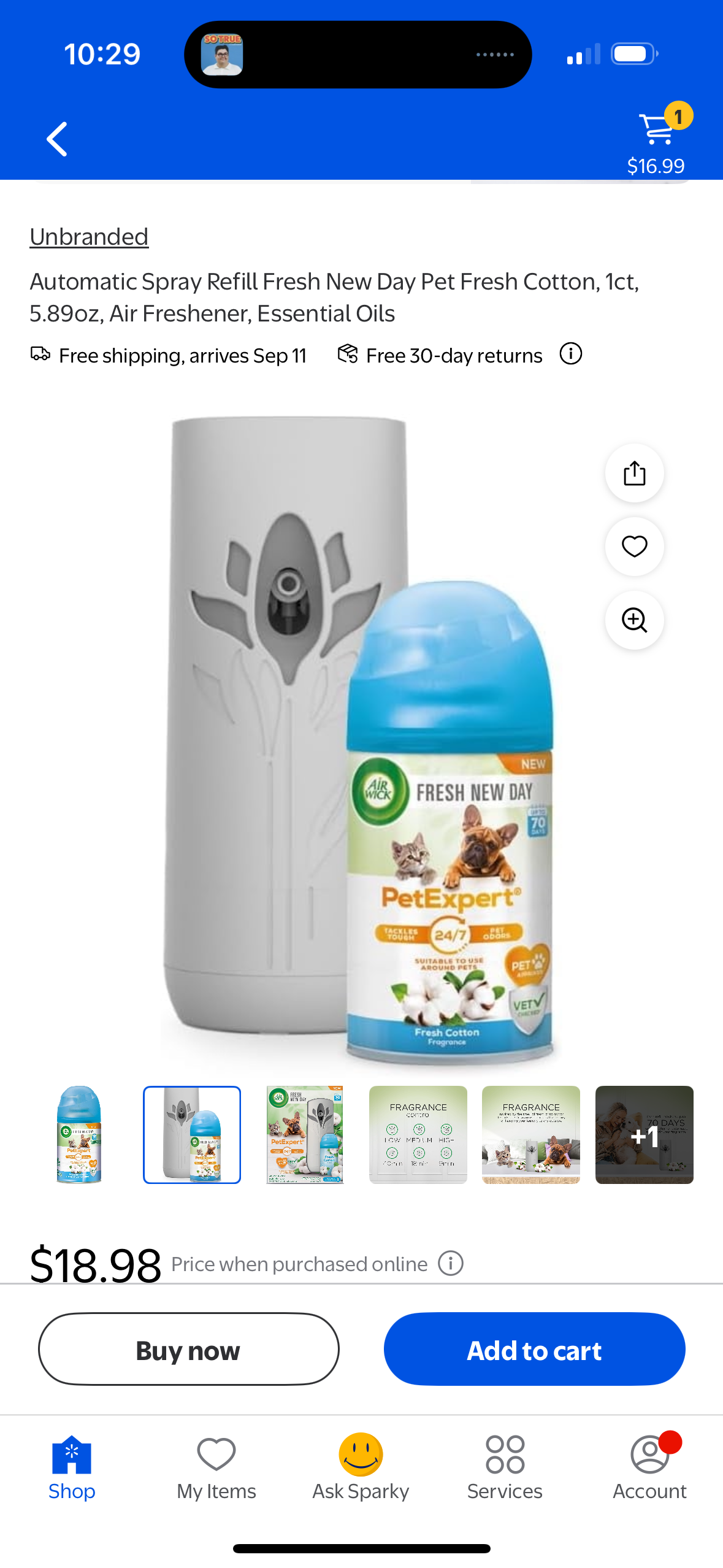Open the +1 more images thumbnail
The image size is (723, 1568).
[644, 1134]
